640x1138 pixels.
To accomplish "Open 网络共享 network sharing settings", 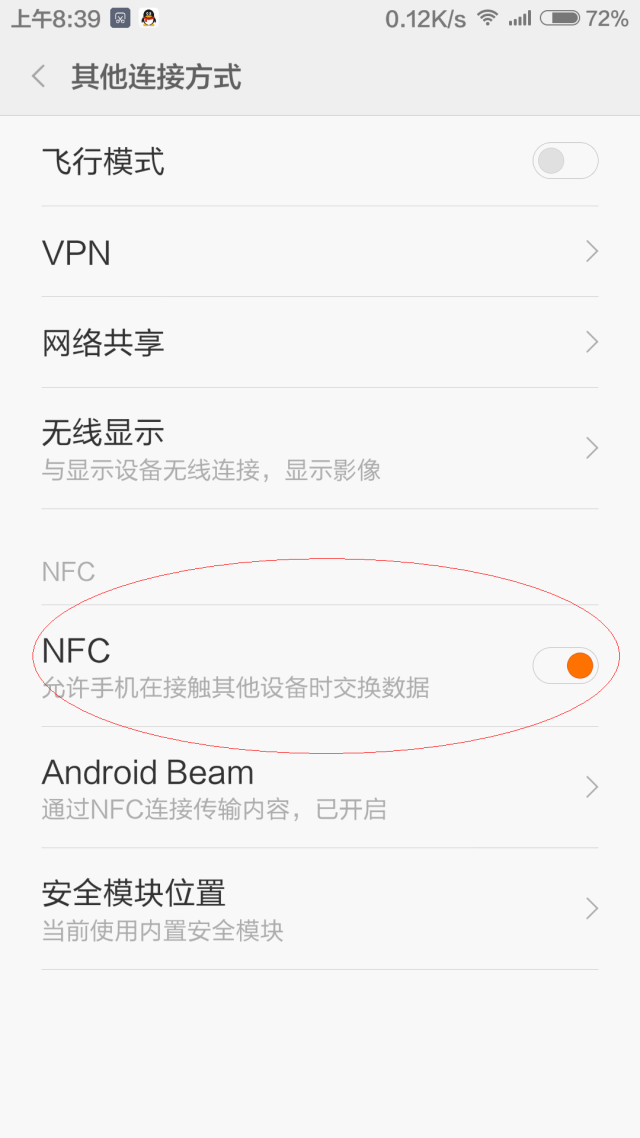I will pos(320,343).
